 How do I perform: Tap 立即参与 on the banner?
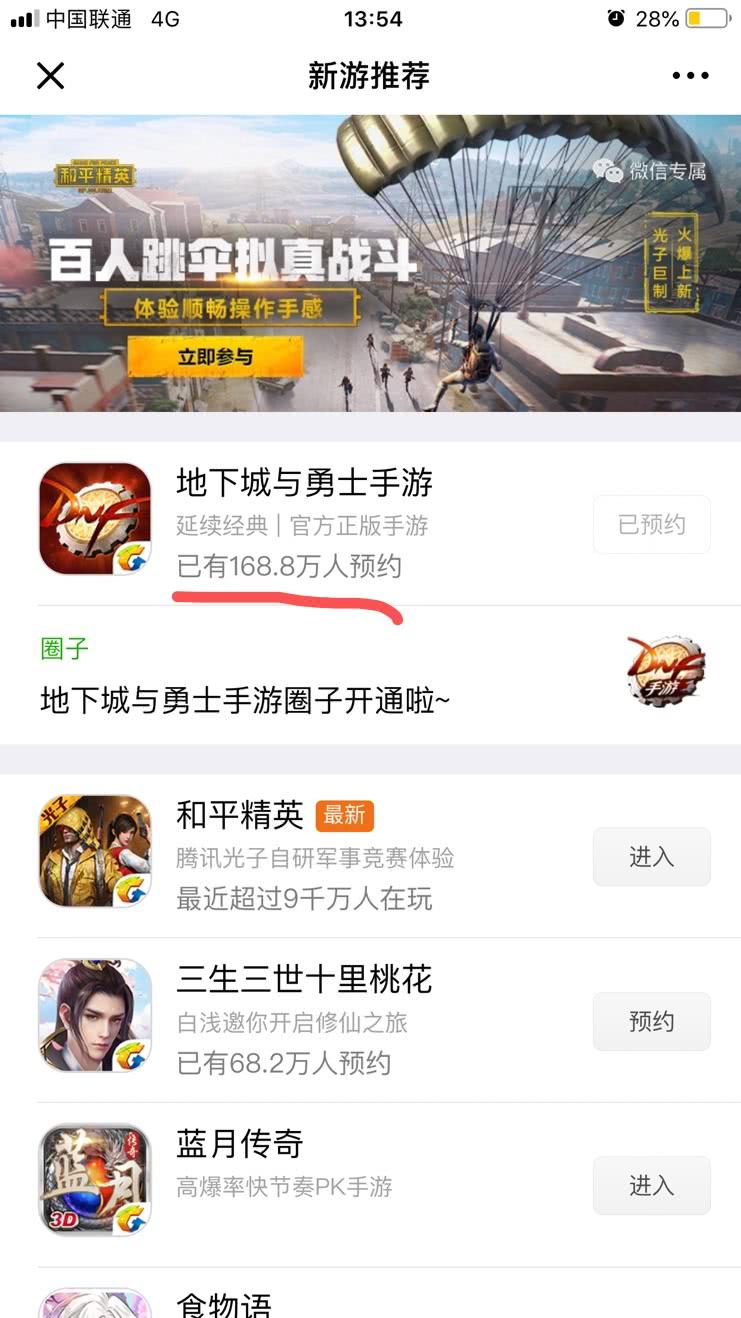point(215,357)
